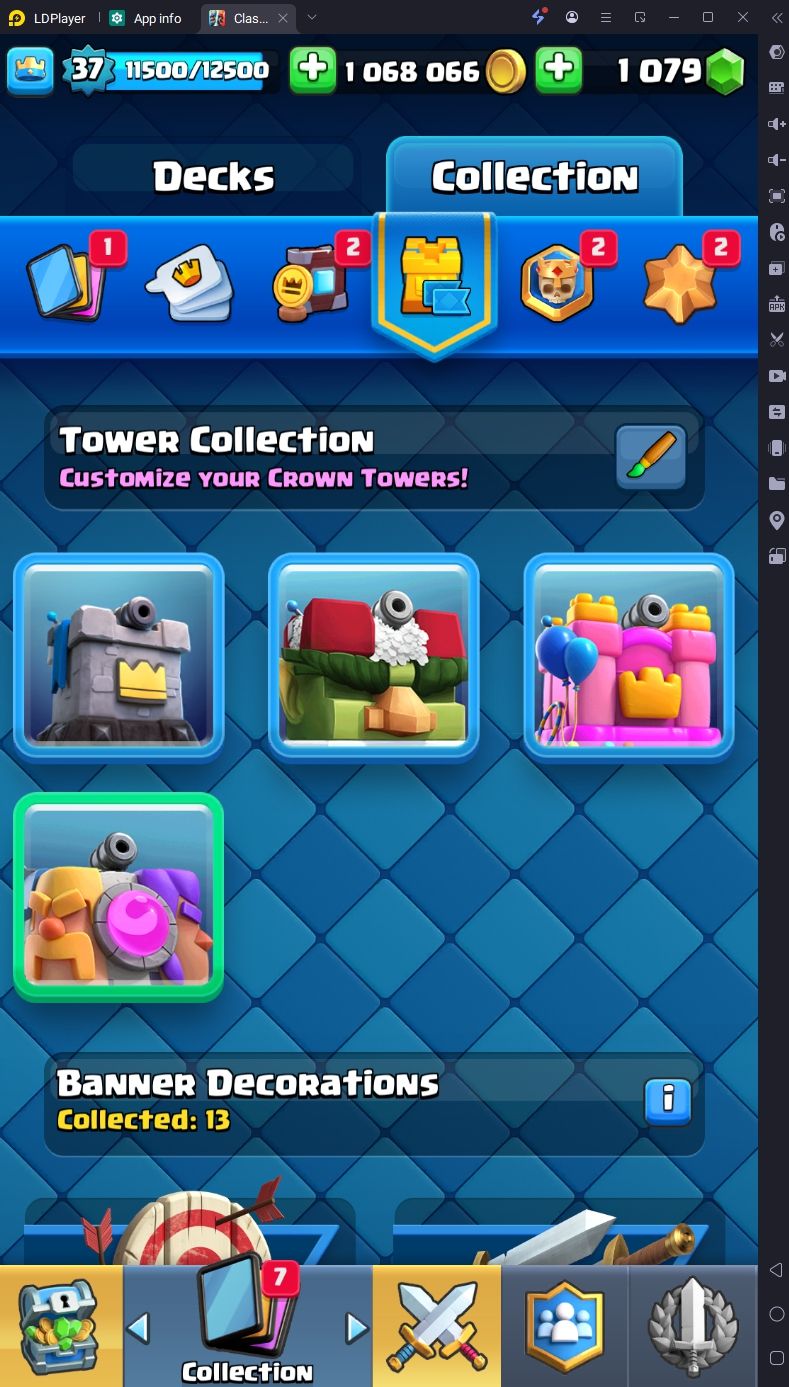Buy gems with the green plus button
Screen dimensions: 789x1387
click(x=559, y=70)
